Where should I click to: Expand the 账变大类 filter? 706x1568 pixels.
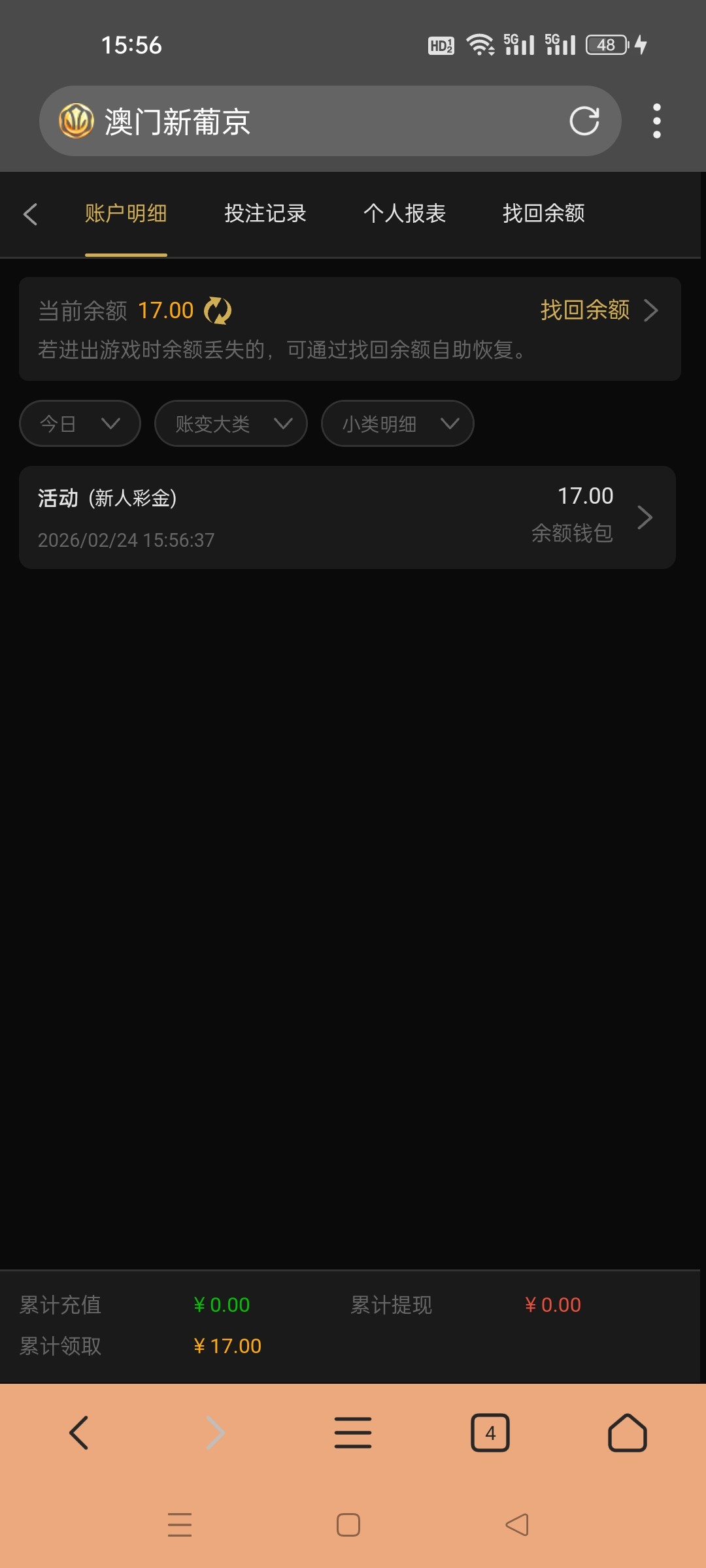[x=231, y=424]
